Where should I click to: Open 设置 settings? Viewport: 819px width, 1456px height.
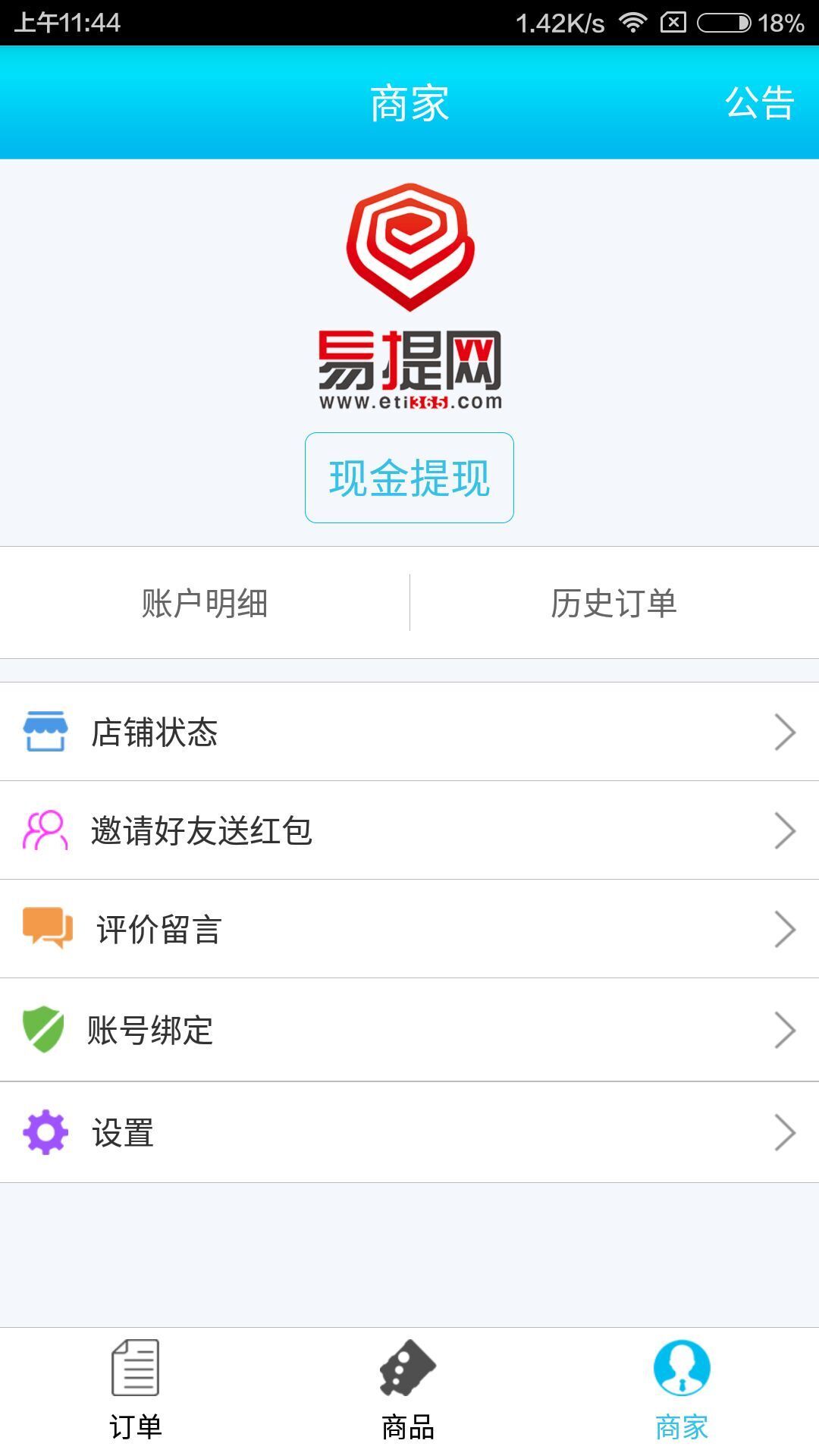(x=409, y=1132)
